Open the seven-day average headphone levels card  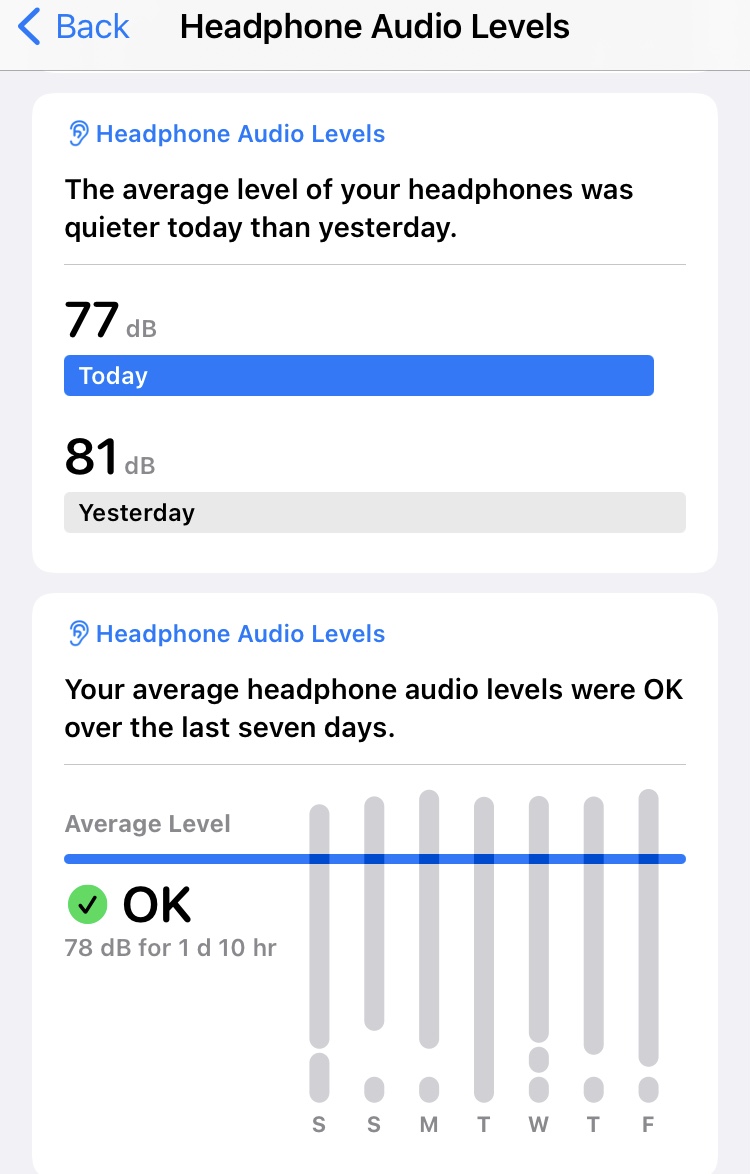[x=374, y=880]
